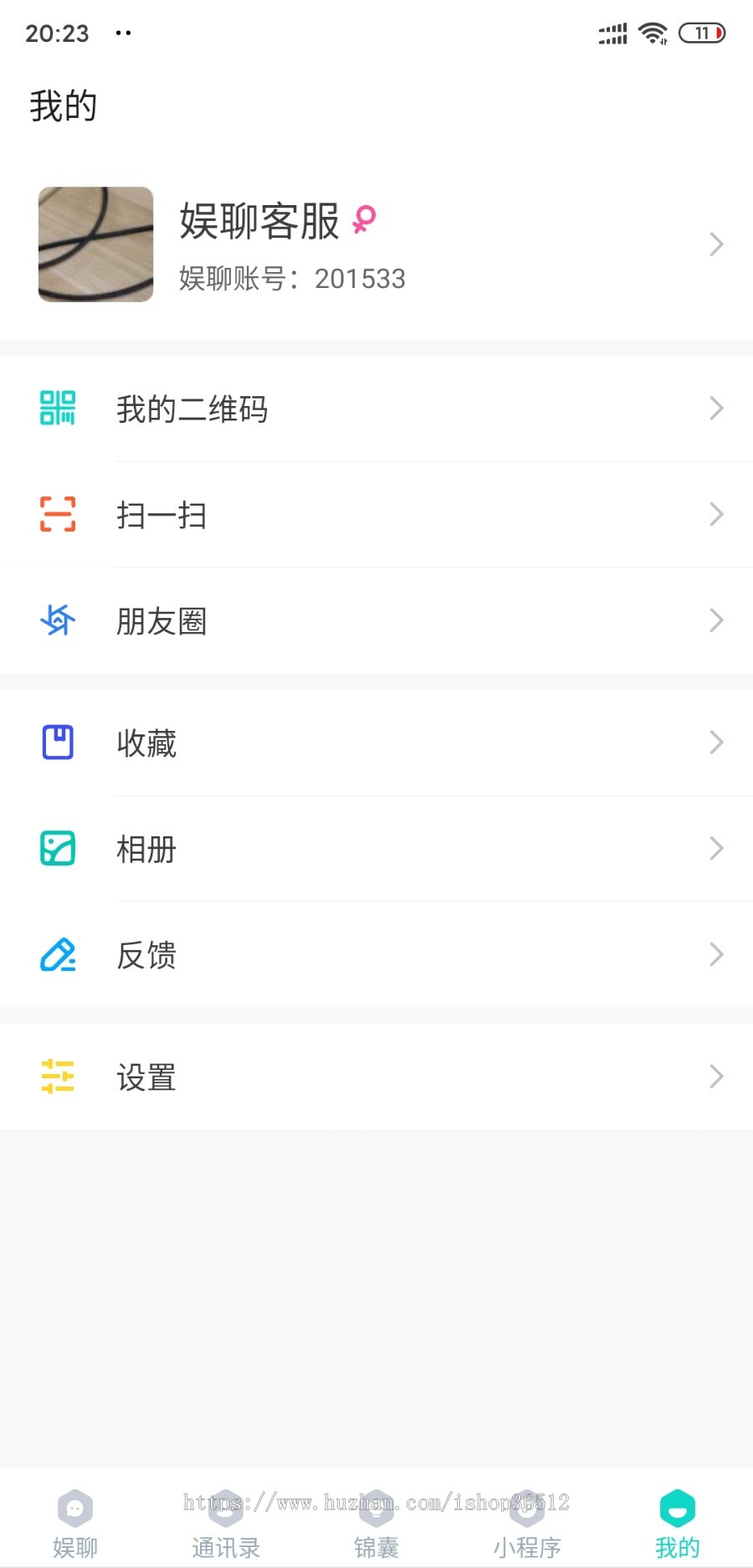Image resolution: width=753 pixels, height=1568 pixels.
Task: Open the 我的二维码 QR code icon
Action: pyautogui.click(x=57, y=409)
